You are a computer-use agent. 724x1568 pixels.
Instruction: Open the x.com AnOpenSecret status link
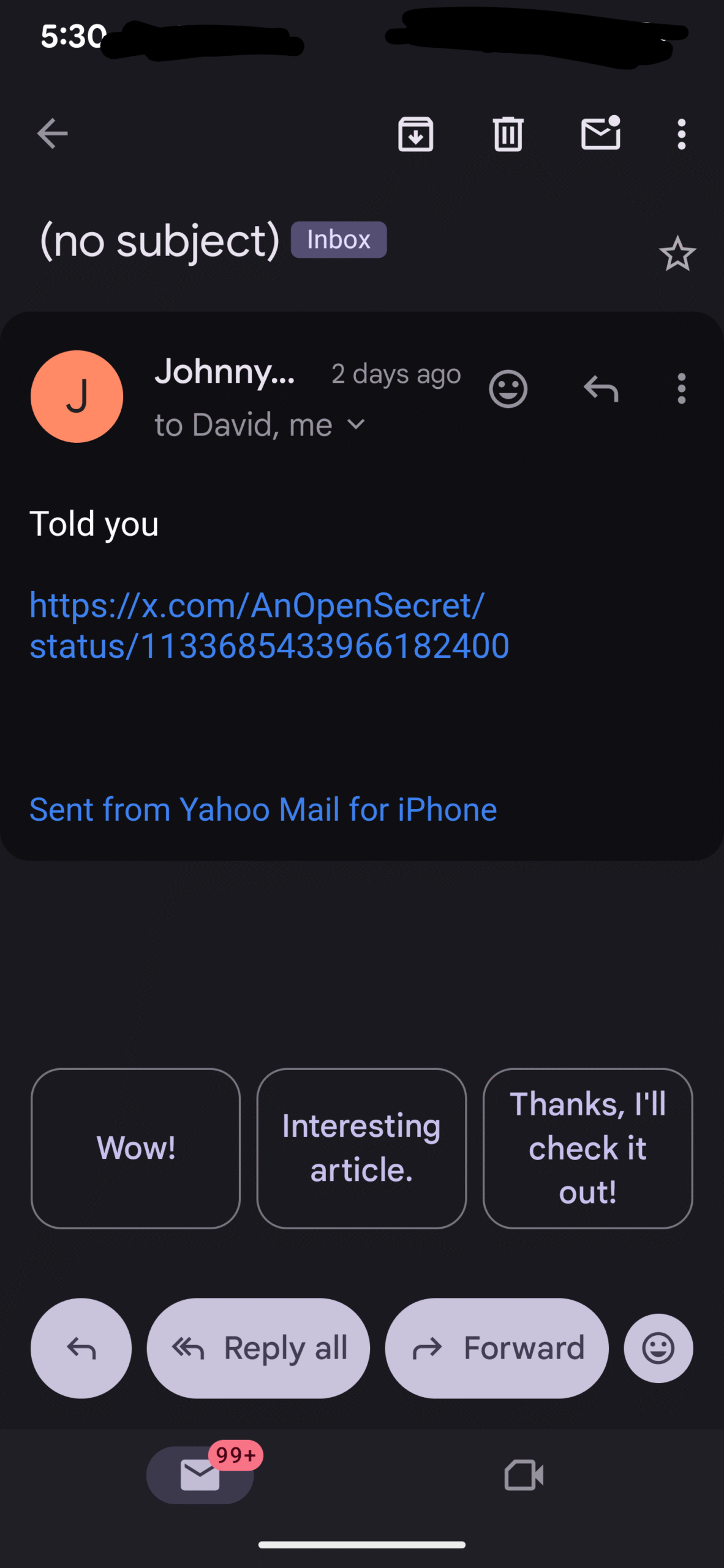coord(269,625)
